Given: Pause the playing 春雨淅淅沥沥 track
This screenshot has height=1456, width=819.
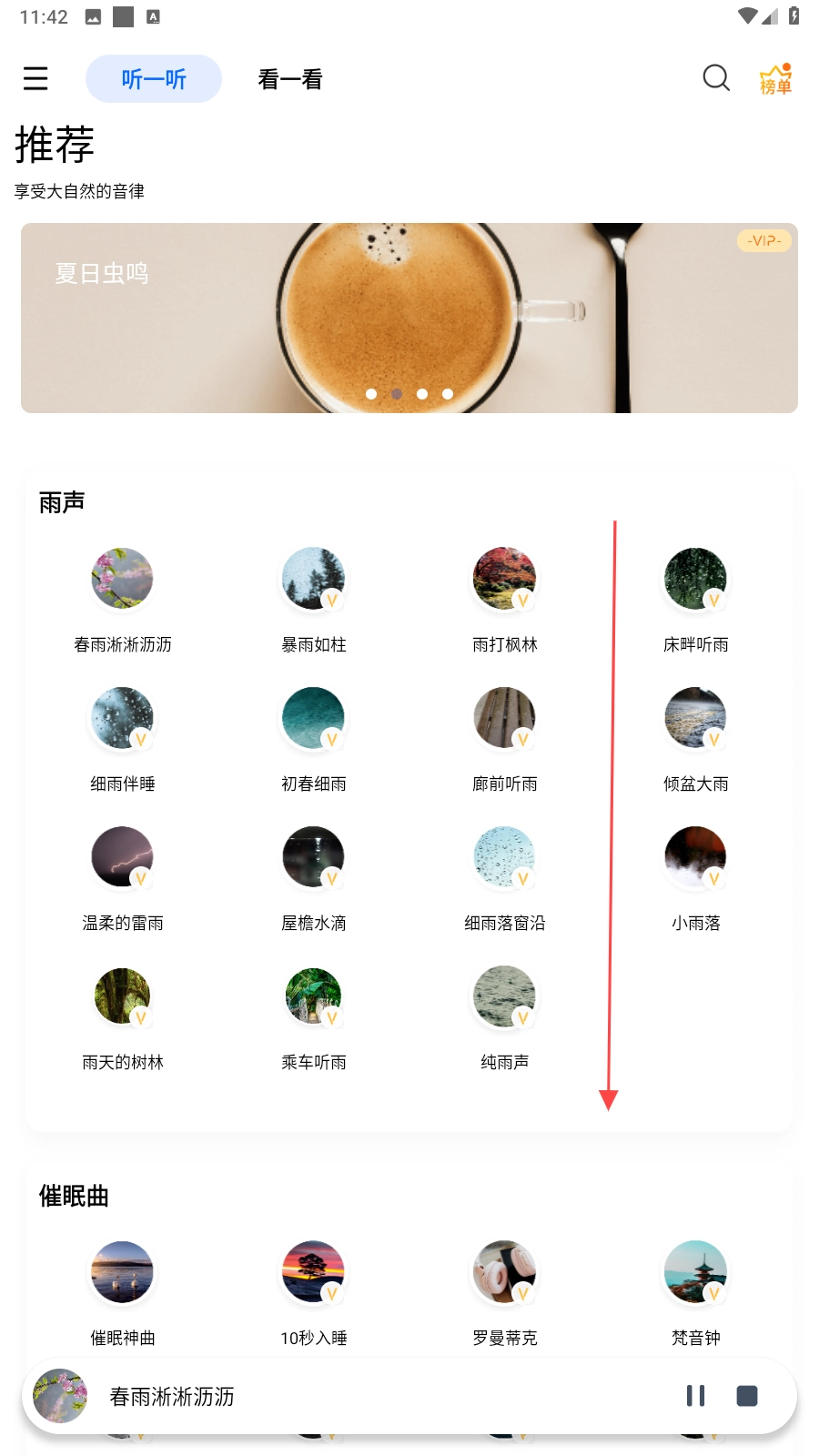Looking at the screenshot, I should coord(695,1396).
